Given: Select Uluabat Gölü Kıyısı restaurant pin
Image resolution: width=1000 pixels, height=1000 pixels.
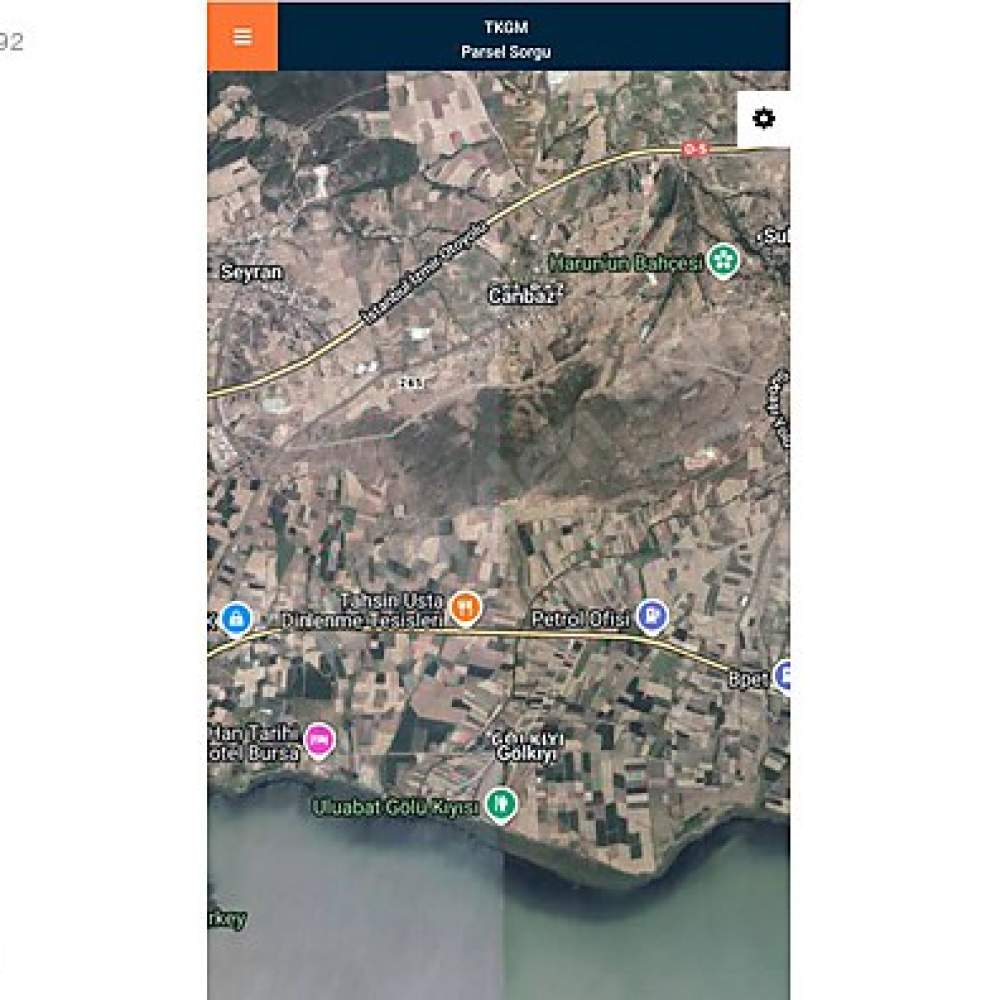Looking at the screenshot, I should [x=500, y=802].
